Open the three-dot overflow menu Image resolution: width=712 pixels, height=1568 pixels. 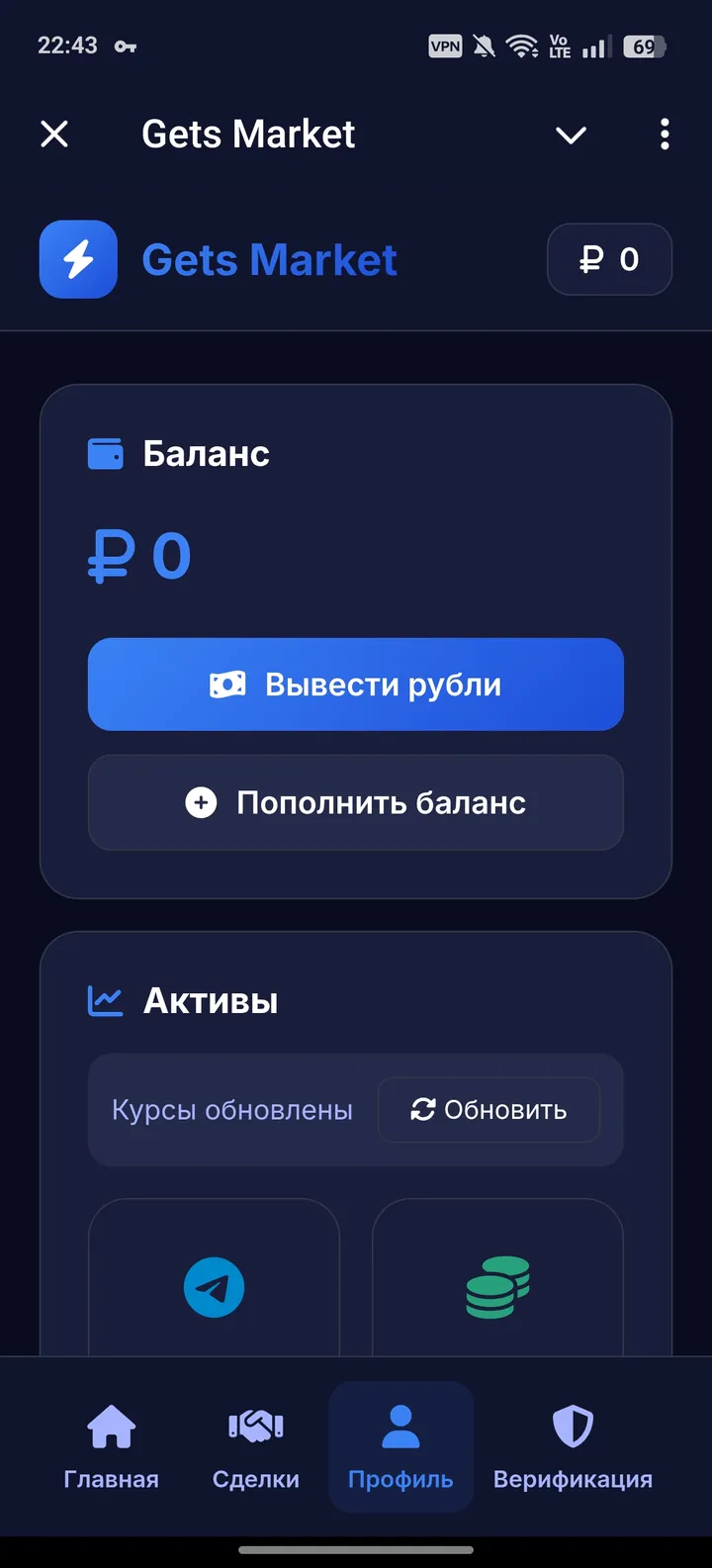pos(664,135)
